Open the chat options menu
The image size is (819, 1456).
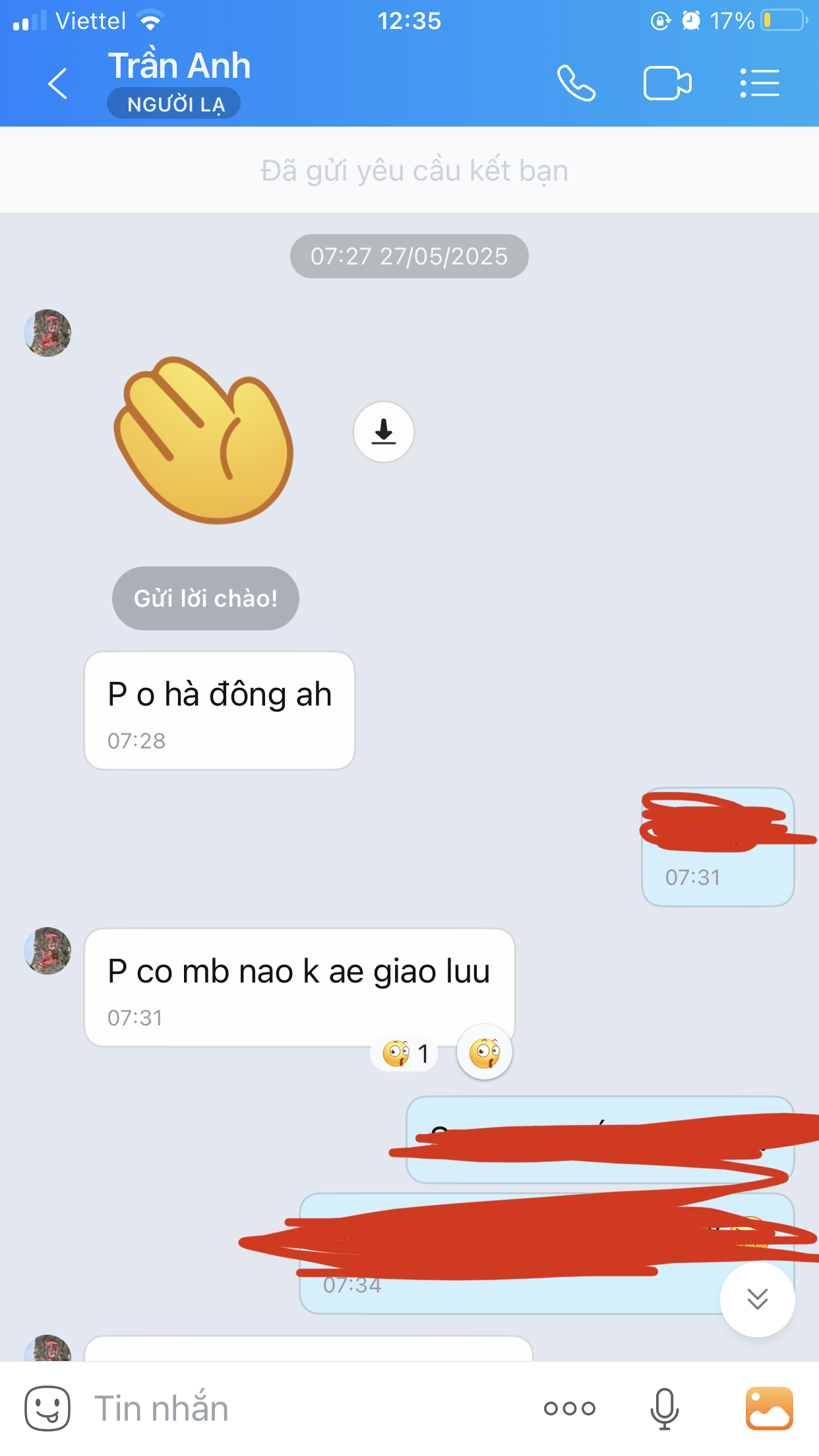coord(760,84)
